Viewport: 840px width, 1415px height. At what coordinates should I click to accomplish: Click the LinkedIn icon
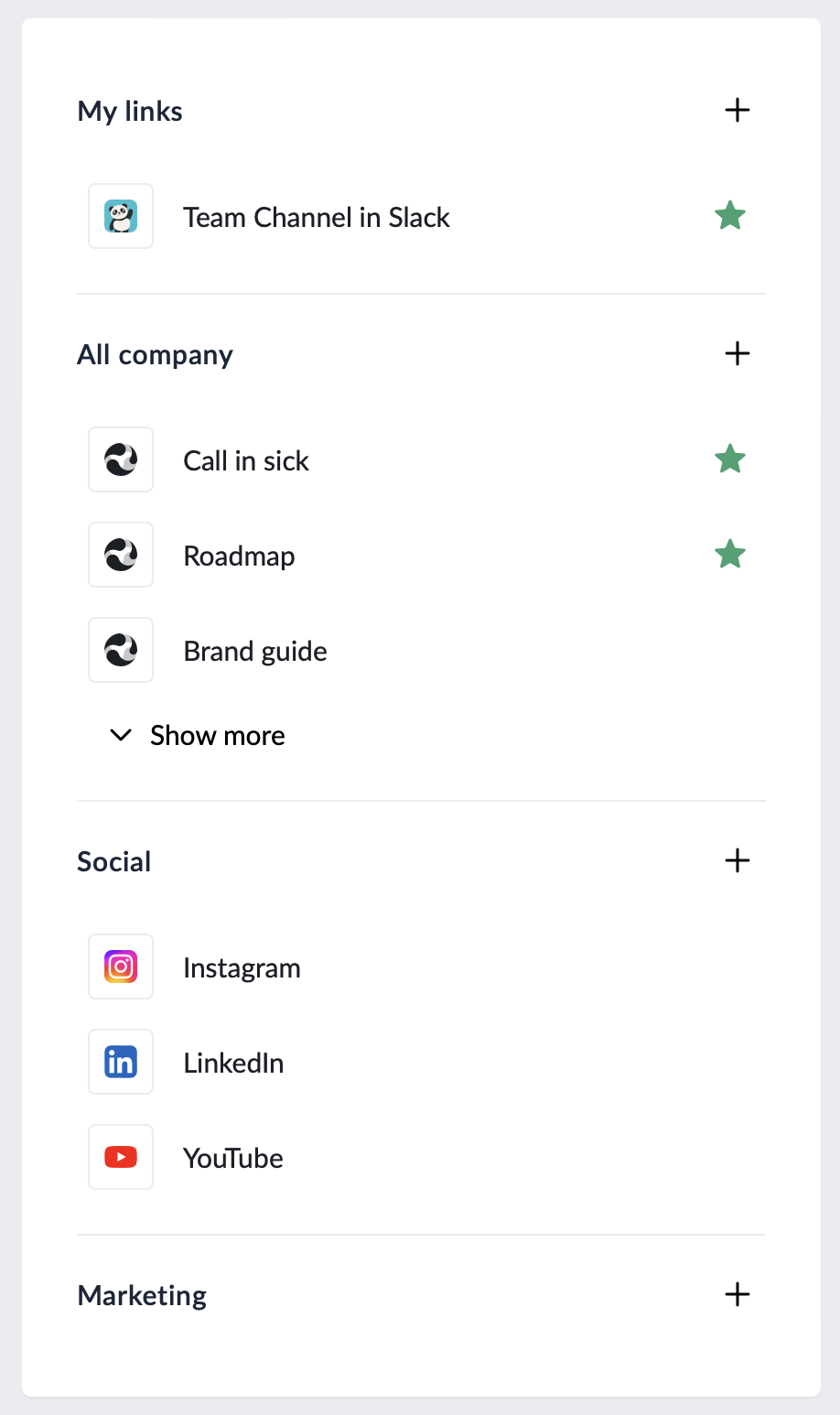click(121, 1061)
